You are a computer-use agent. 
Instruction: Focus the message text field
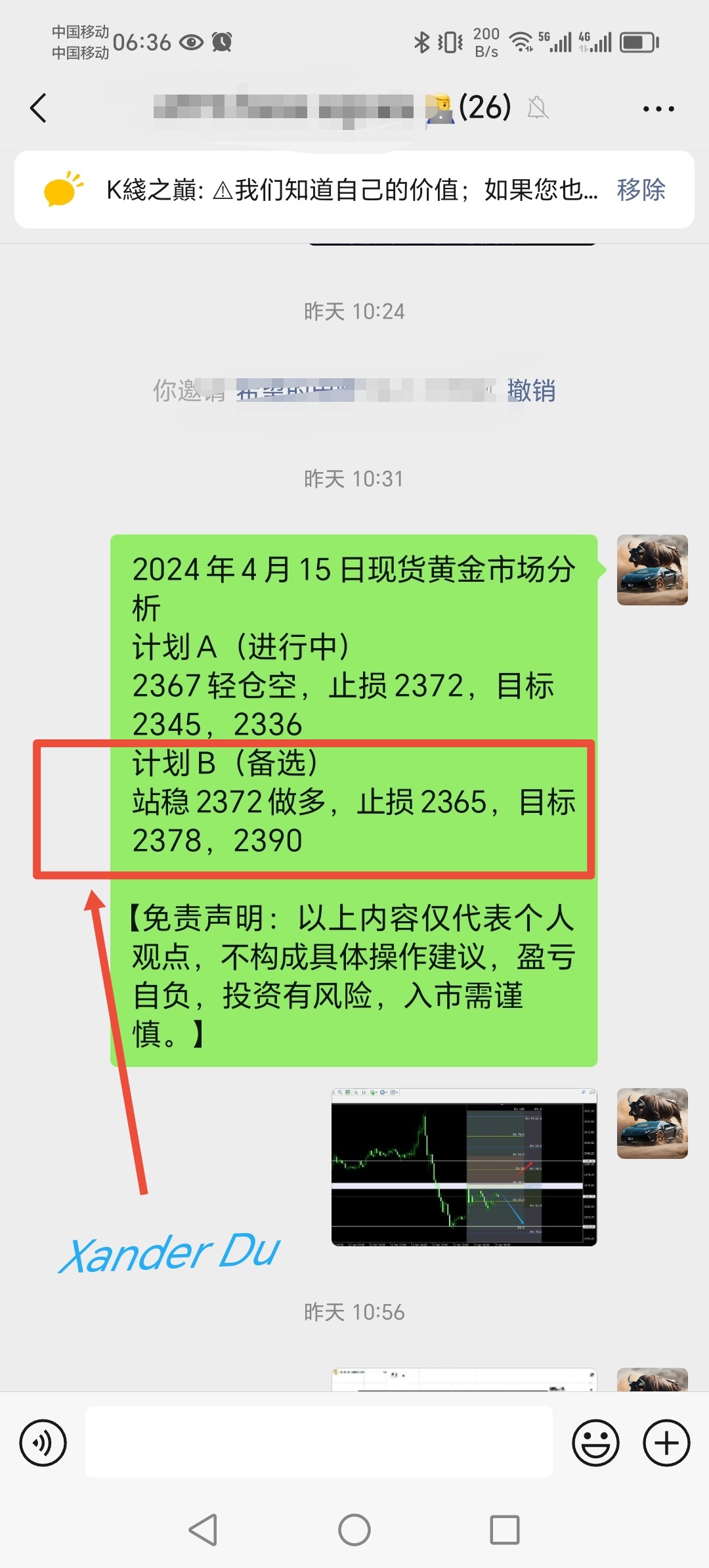click(x=319, y=1442)
